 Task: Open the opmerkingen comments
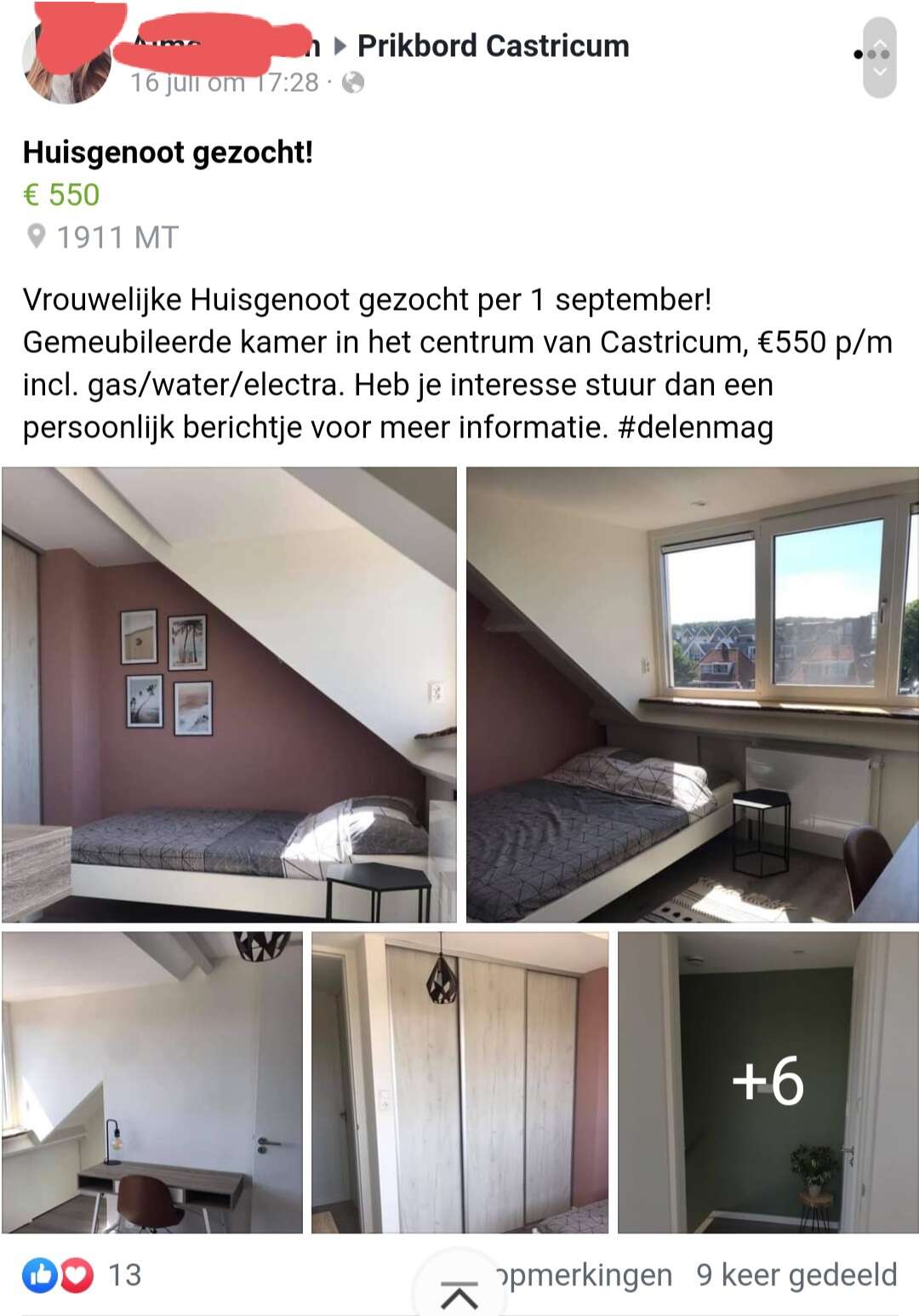click(587, 1274)
